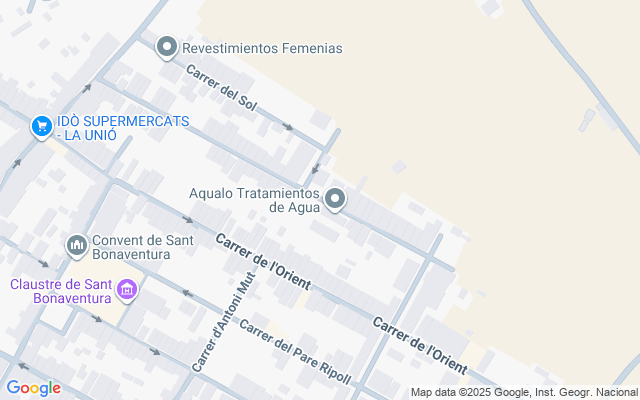
Task: Select Claustre de Sant Bonaventura pin
Action: (126, 290)
